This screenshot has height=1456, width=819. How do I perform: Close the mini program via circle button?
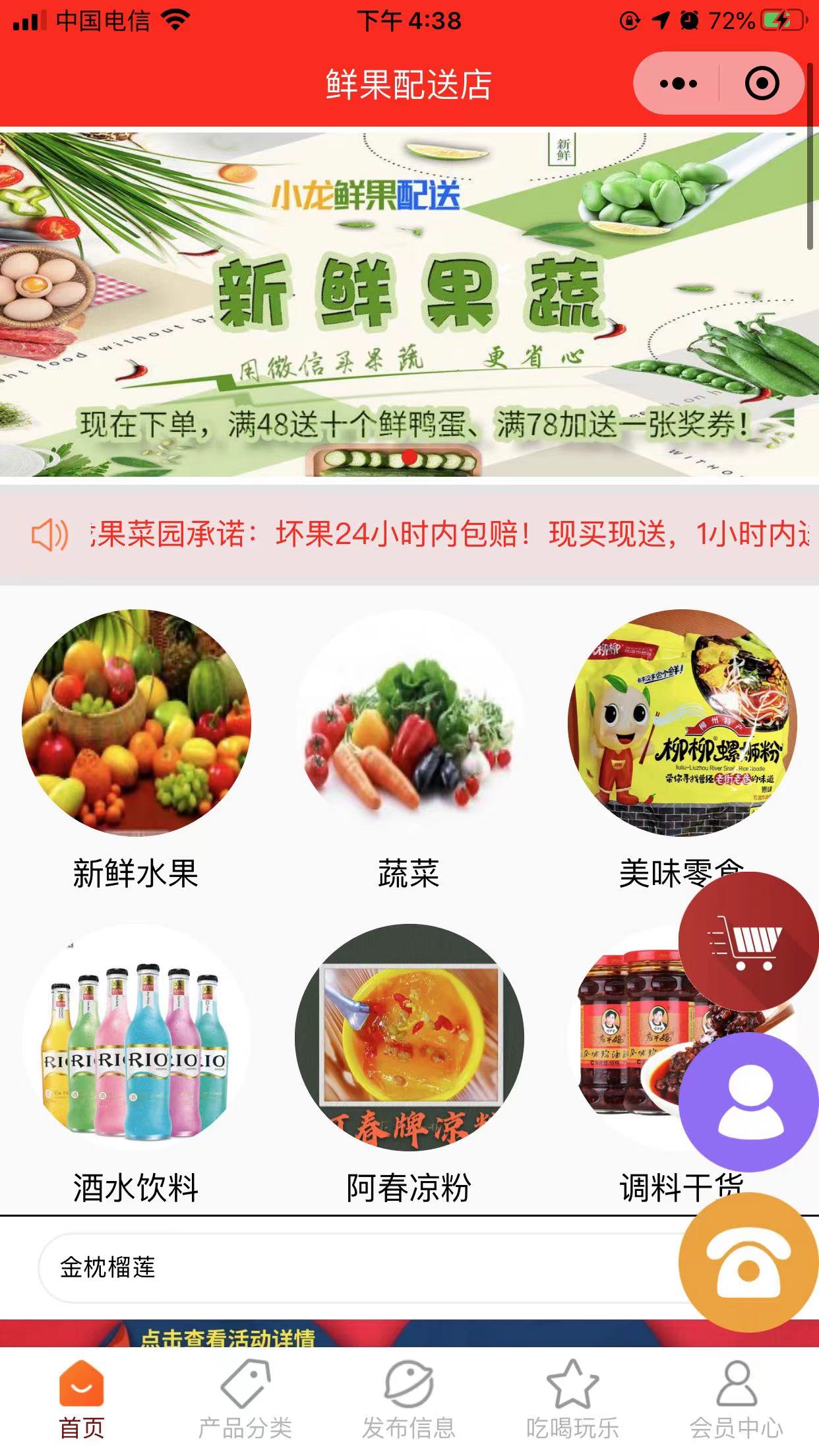(762, 84)
